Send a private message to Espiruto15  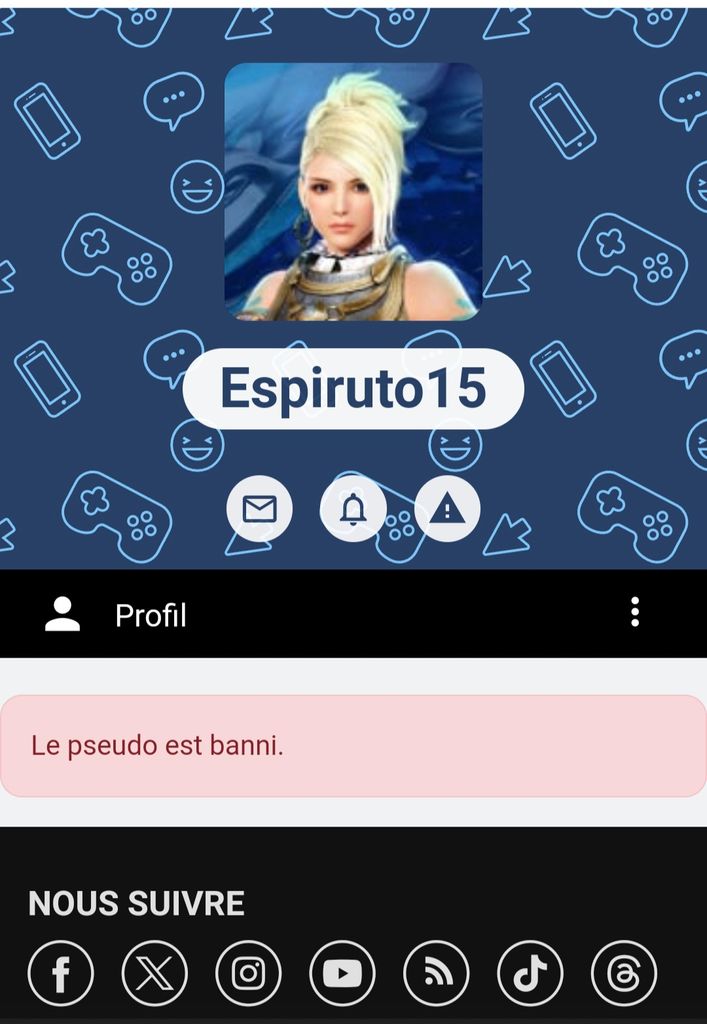click(x=259, y=510)
